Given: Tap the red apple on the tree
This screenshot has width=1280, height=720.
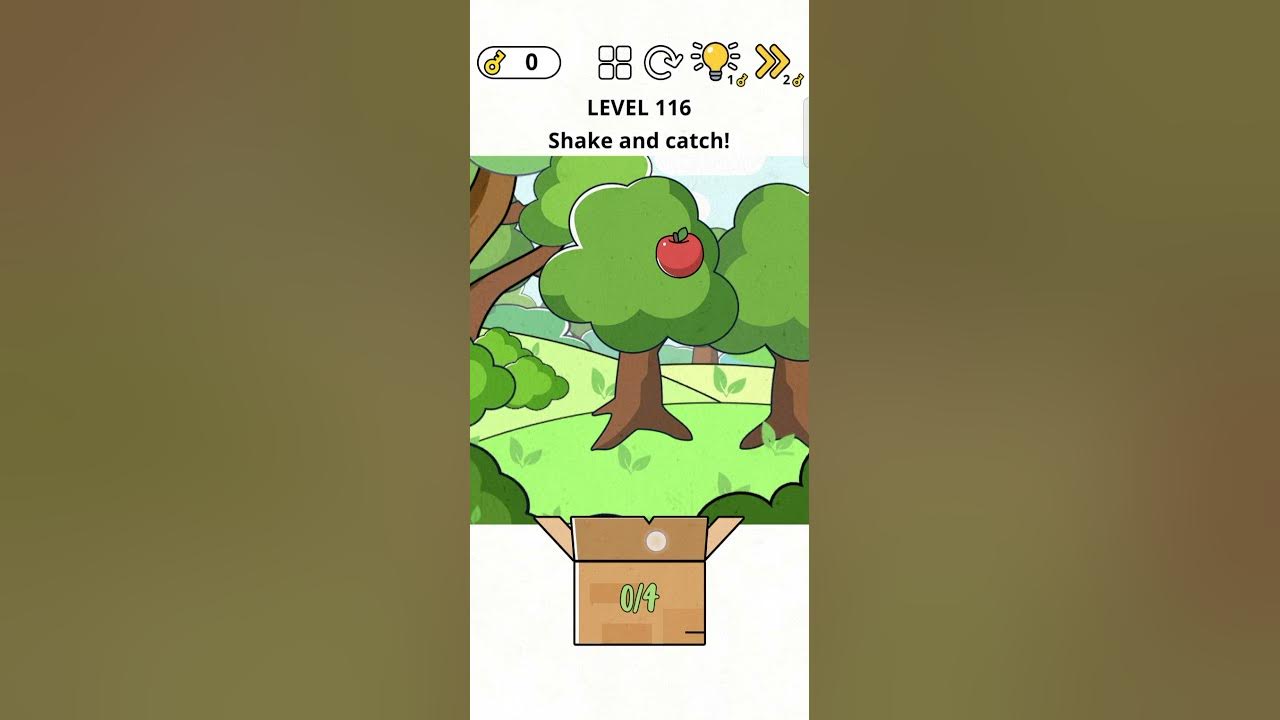Looking at the screenshot, I should 679,253.
